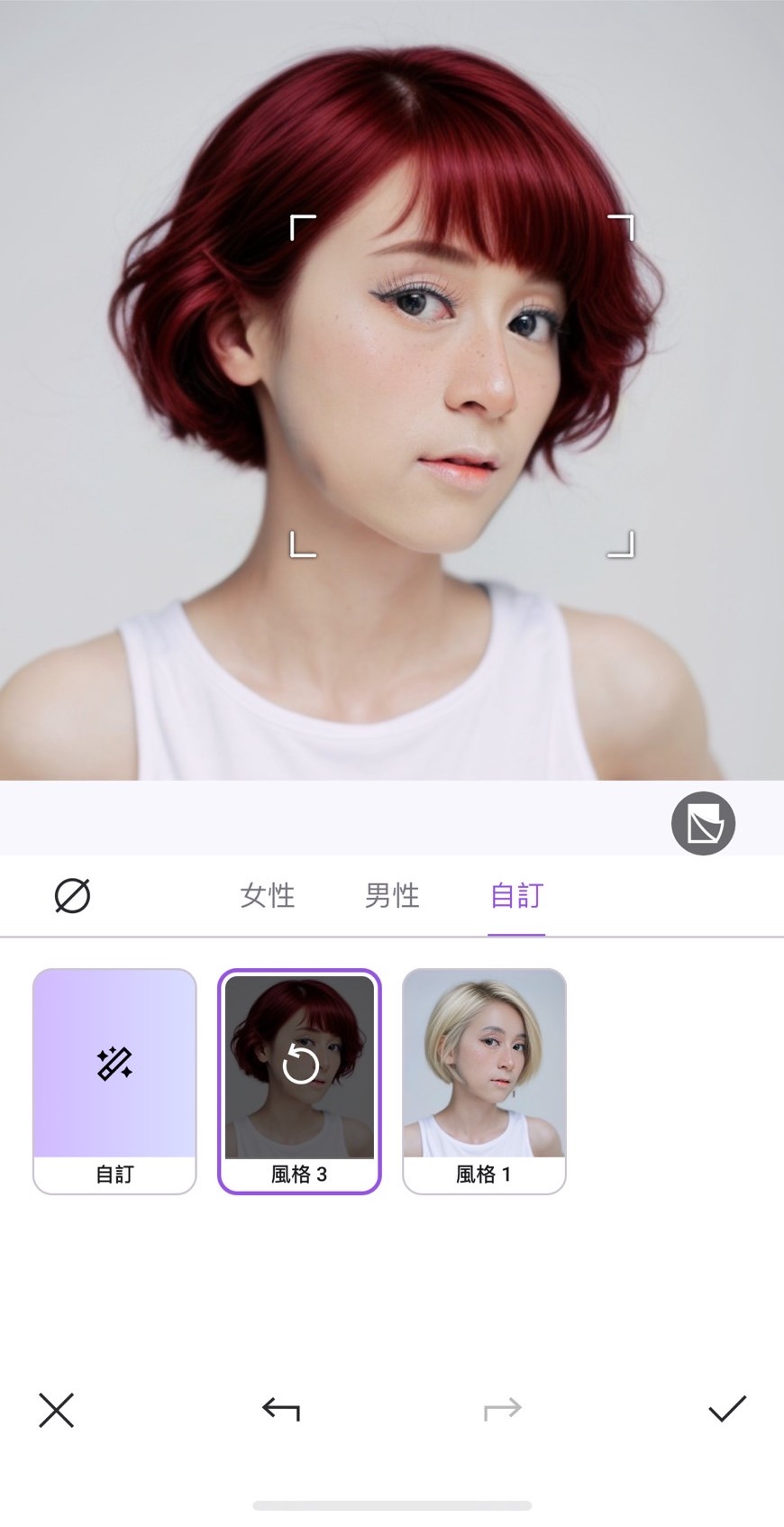Switch to the 女性 tab
This screenshot has height=1527, width=784.
pyautogui.click(x=268, y=896)
